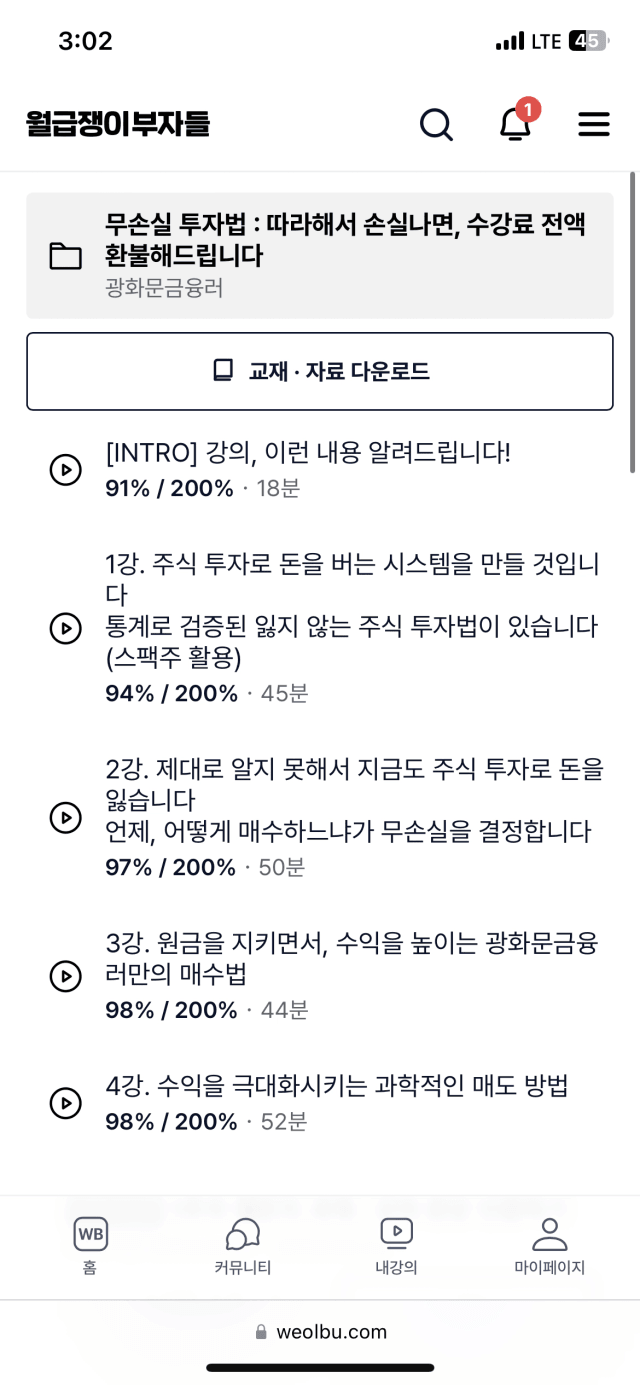Tap the weolbu.com address bar
This screenshot has width=640, height=1385.
click(x=320, y=1331)
